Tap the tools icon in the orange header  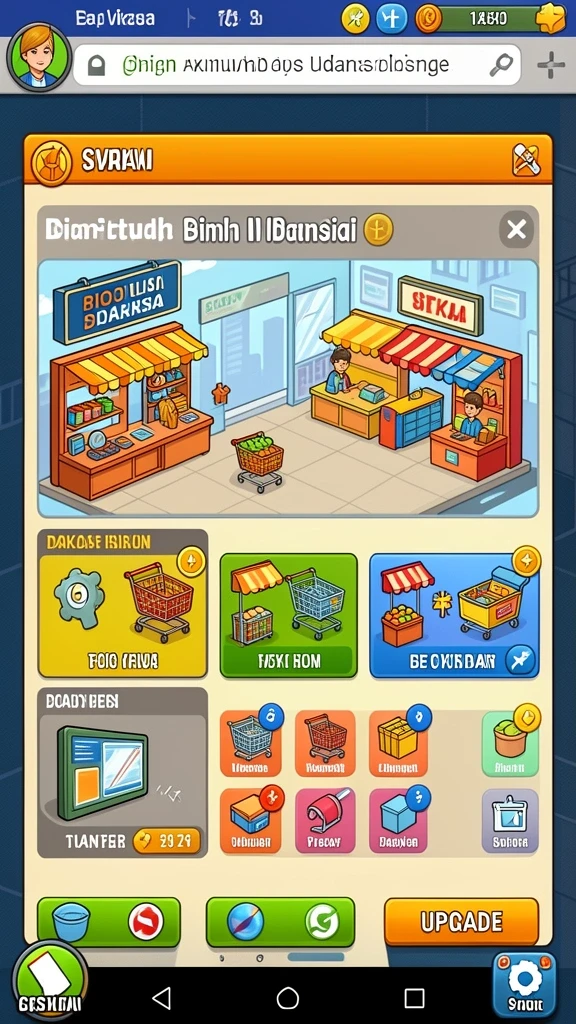point(527,159)
